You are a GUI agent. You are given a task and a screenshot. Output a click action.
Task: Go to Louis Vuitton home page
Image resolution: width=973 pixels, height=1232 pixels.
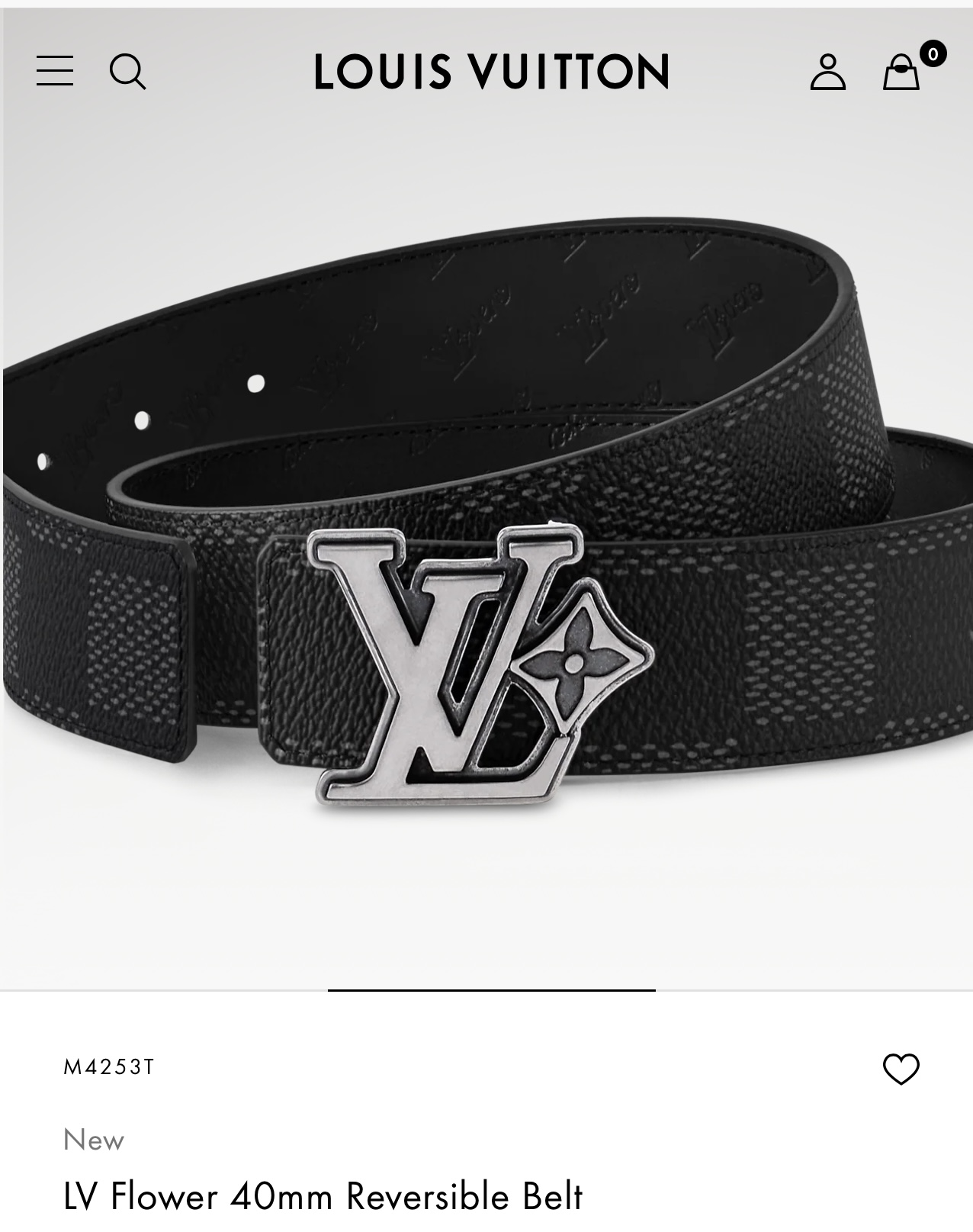[x=491, y=72]
